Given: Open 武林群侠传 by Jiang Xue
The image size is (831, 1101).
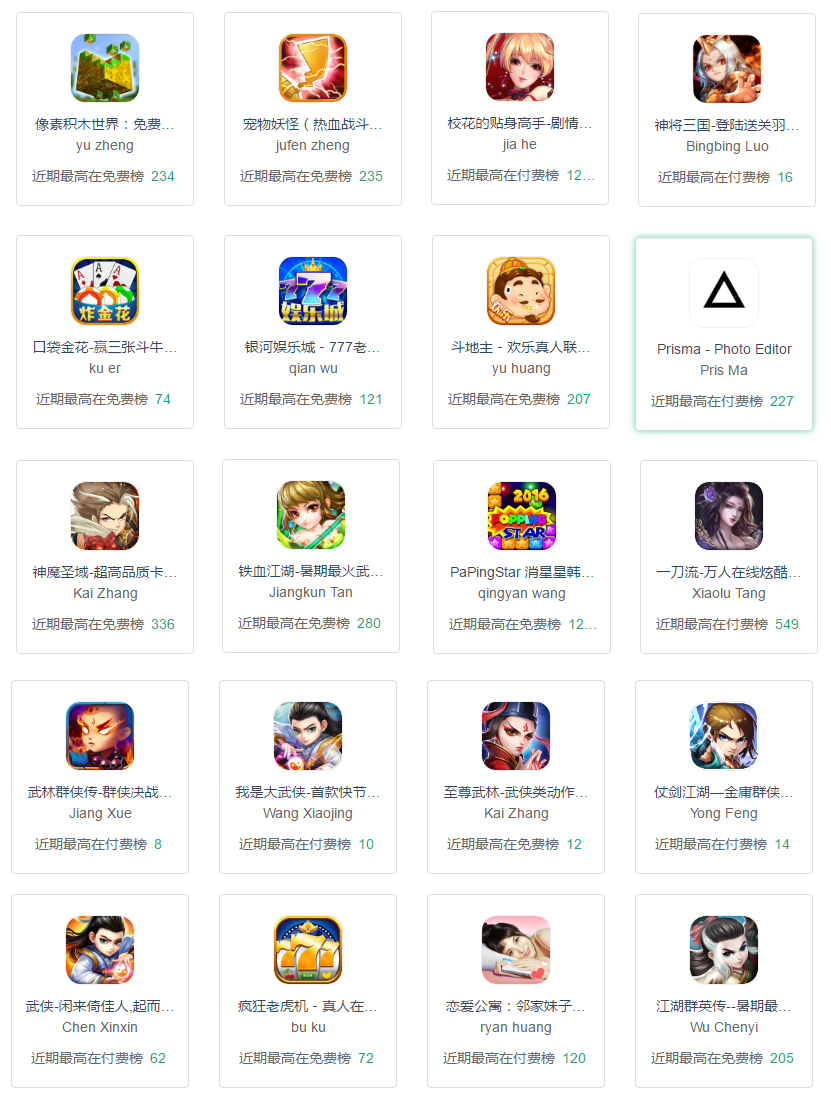Looking at the screenshot, I should pyautogui.click(x=100, y=776).
